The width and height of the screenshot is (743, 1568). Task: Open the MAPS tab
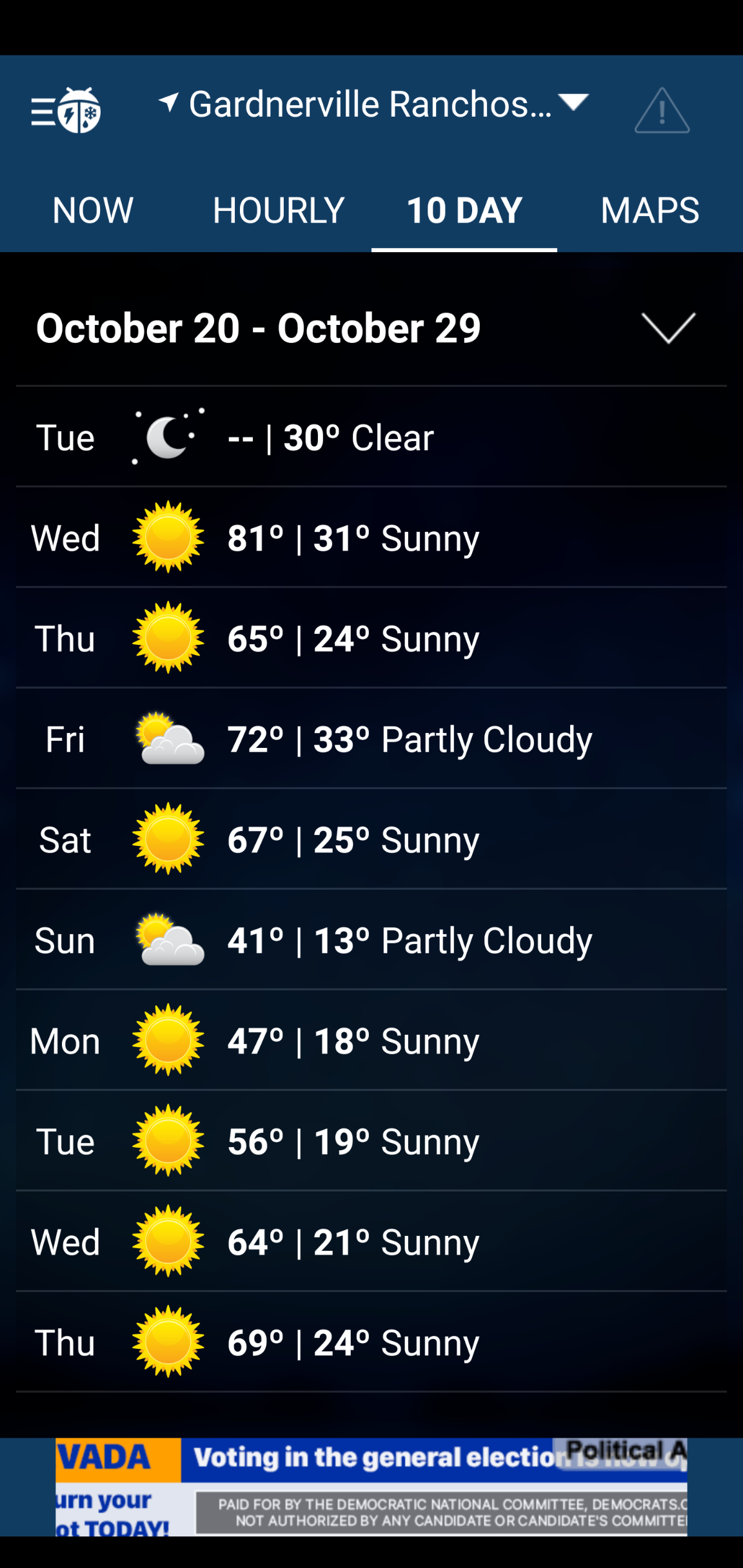pos(649,210)
